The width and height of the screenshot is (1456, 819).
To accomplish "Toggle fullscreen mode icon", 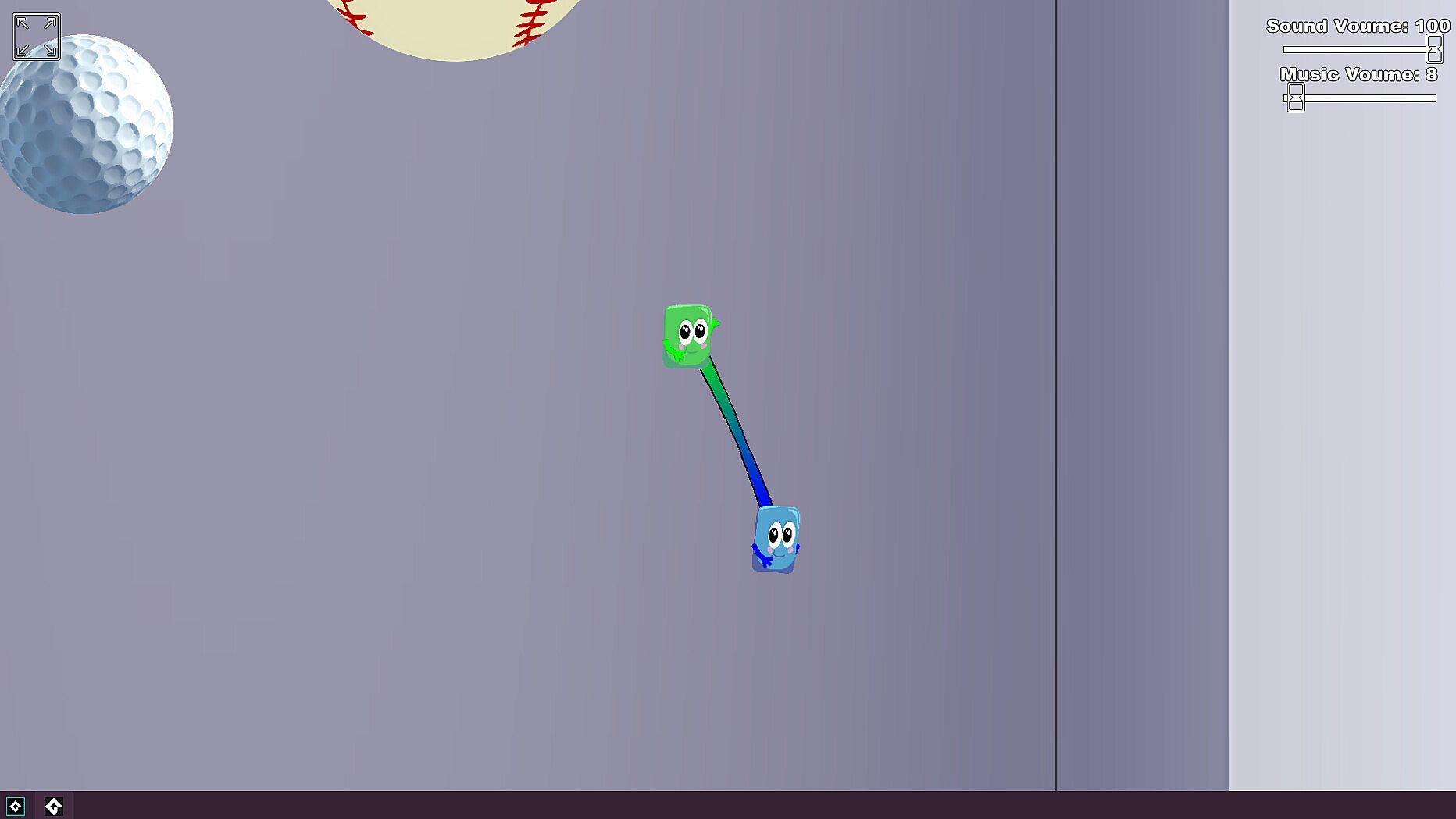I will (37, 37).
